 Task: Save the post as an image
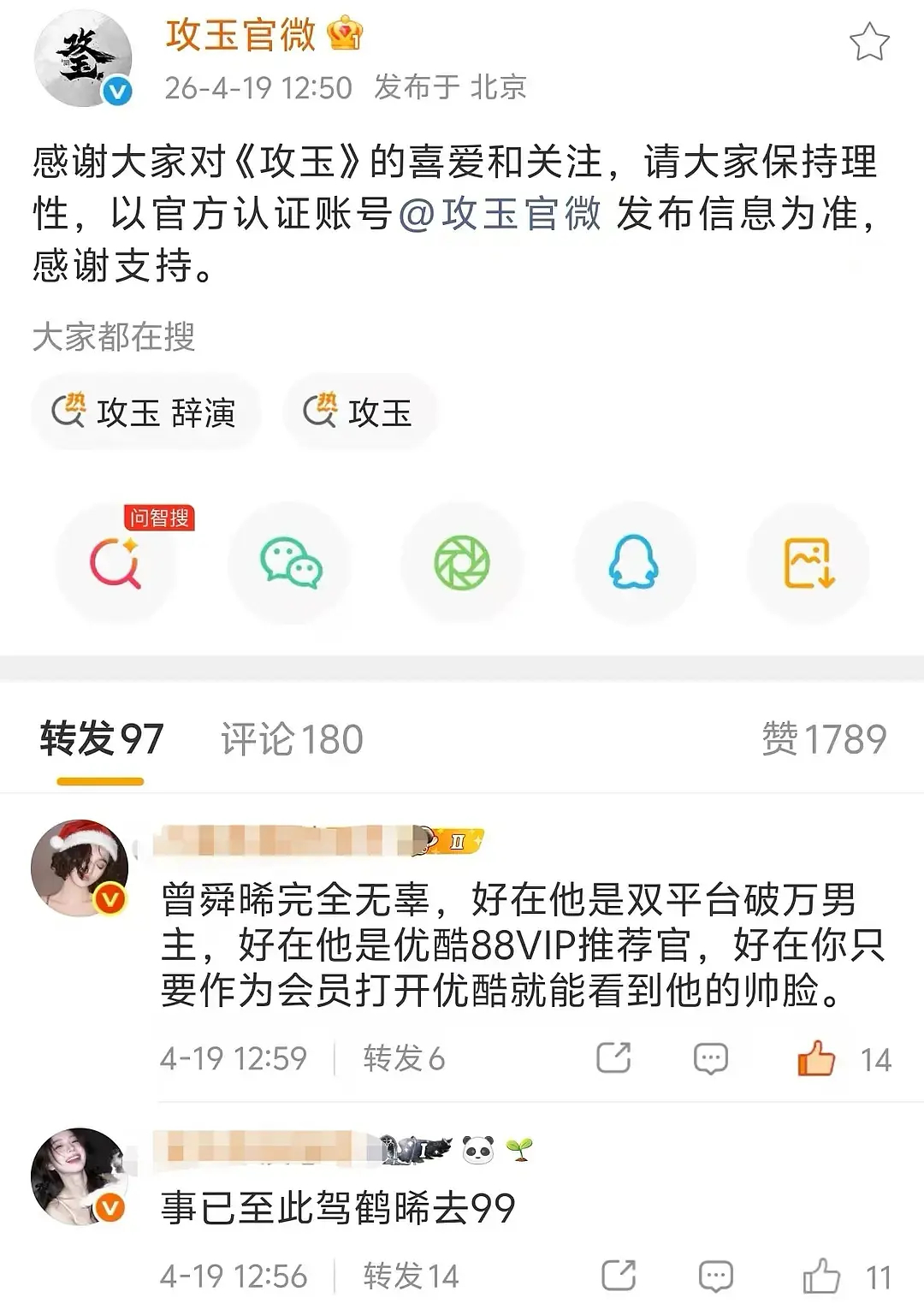click(x=806, y=563)
